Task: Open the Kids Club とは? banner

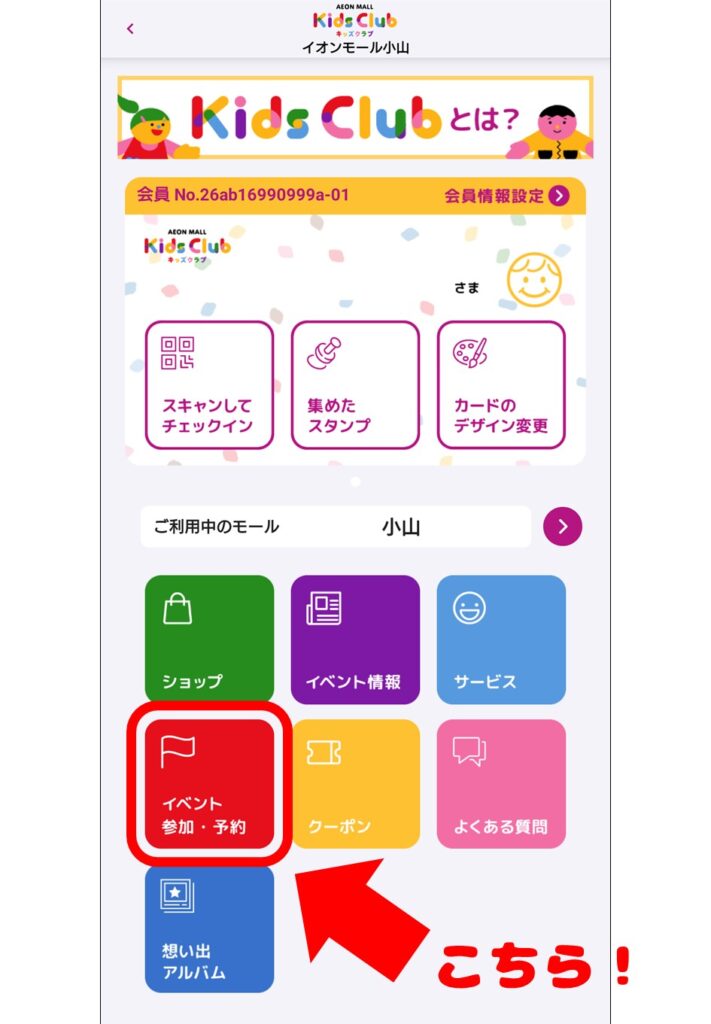Action: click(x=355, y=118)
